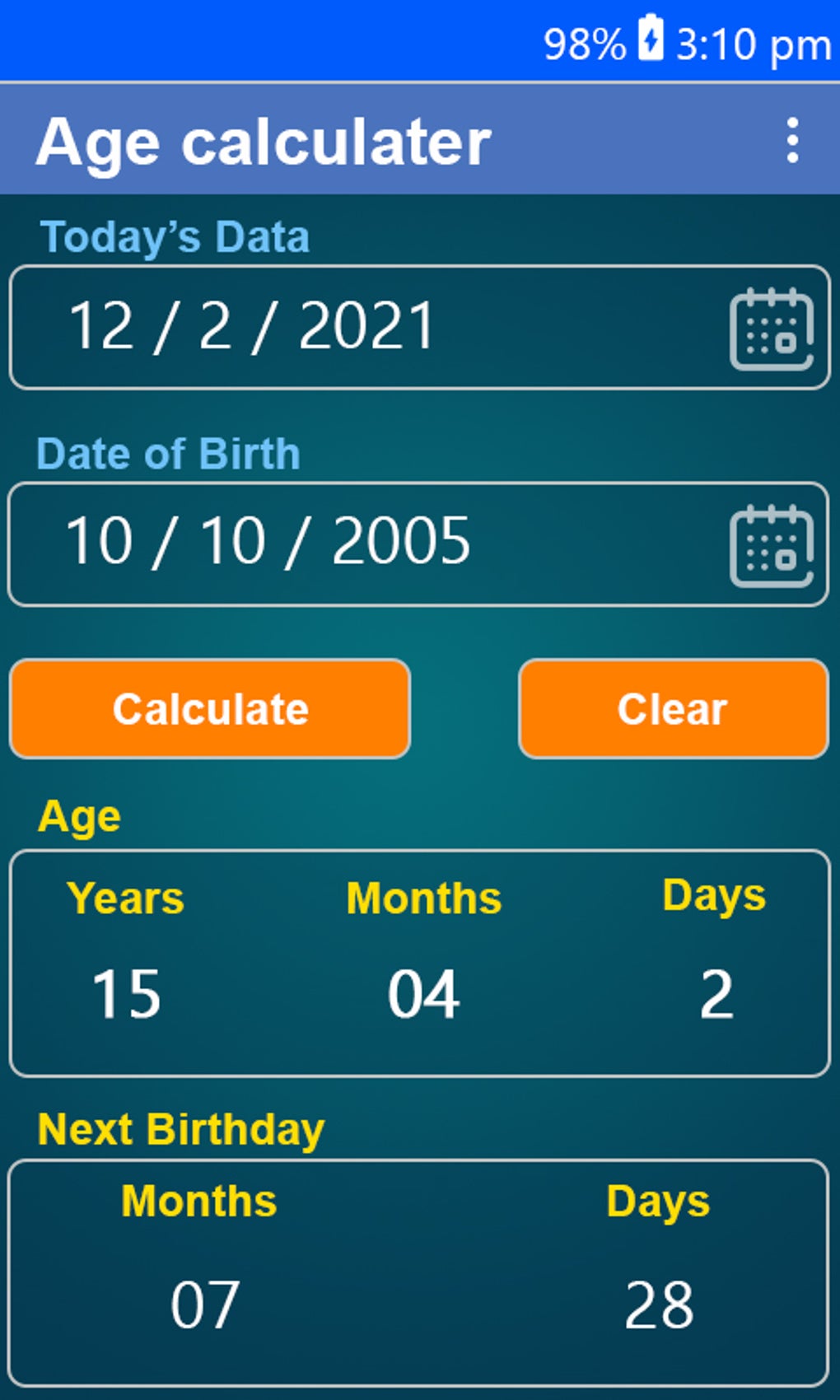Open the three-dot overflow menu
The width and height of the screenshot is (840, 1400).
pyautogui.click(x=791, y=140)
